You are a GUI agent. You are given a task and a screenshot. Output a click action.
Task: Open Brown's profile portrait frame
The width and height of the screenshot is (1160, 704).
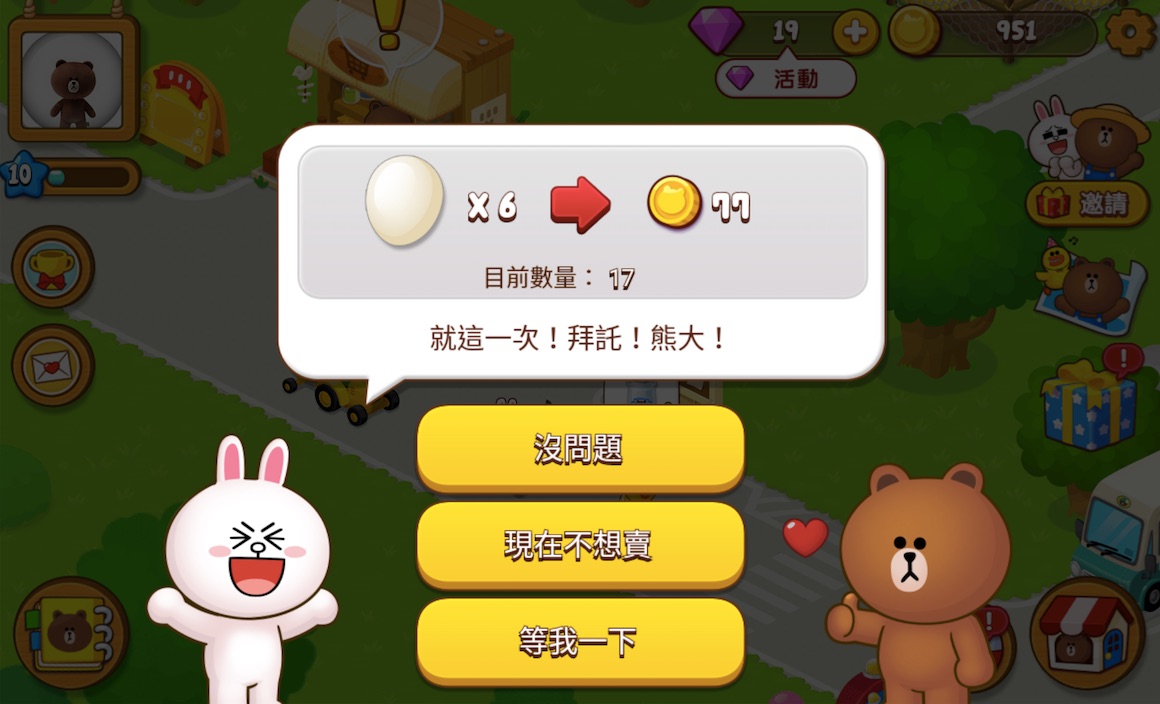(x=73, y=79)
